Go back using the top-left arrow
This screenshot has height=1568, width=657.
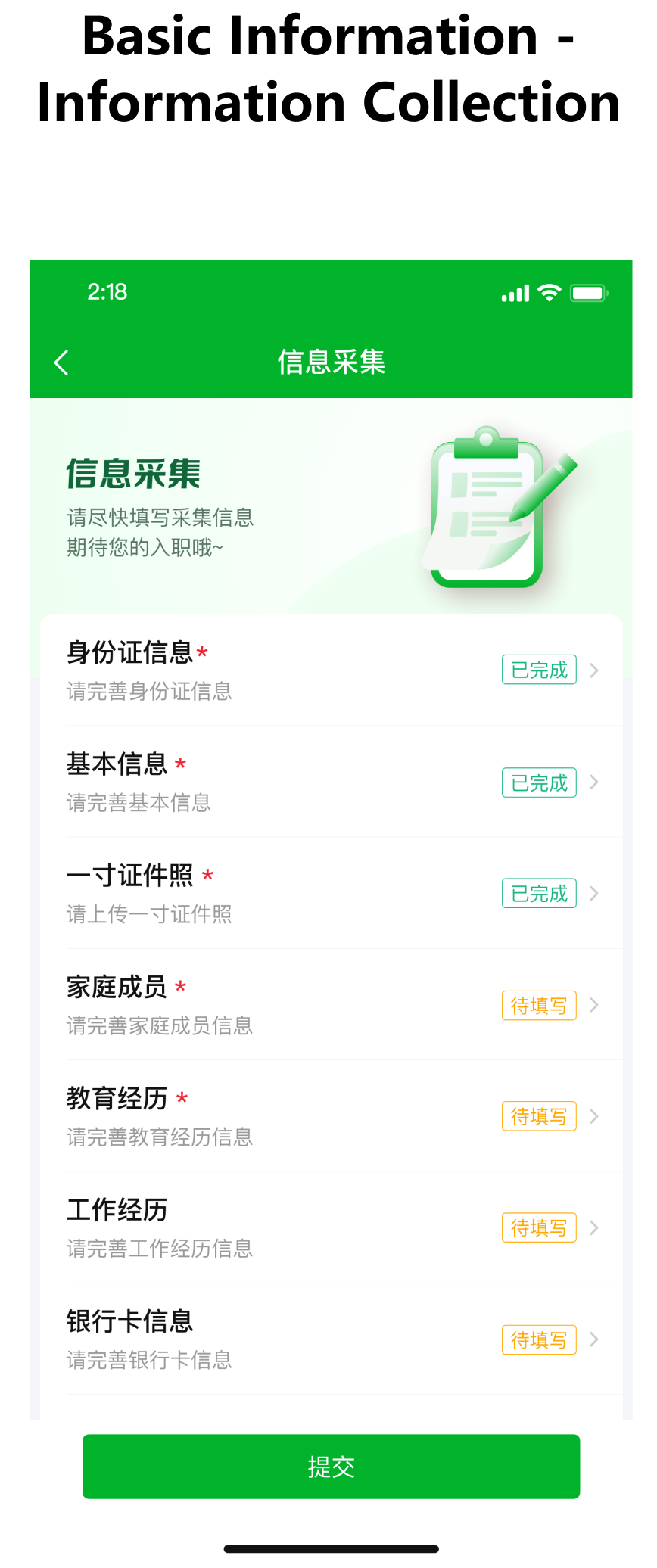[x=62, y=362]
